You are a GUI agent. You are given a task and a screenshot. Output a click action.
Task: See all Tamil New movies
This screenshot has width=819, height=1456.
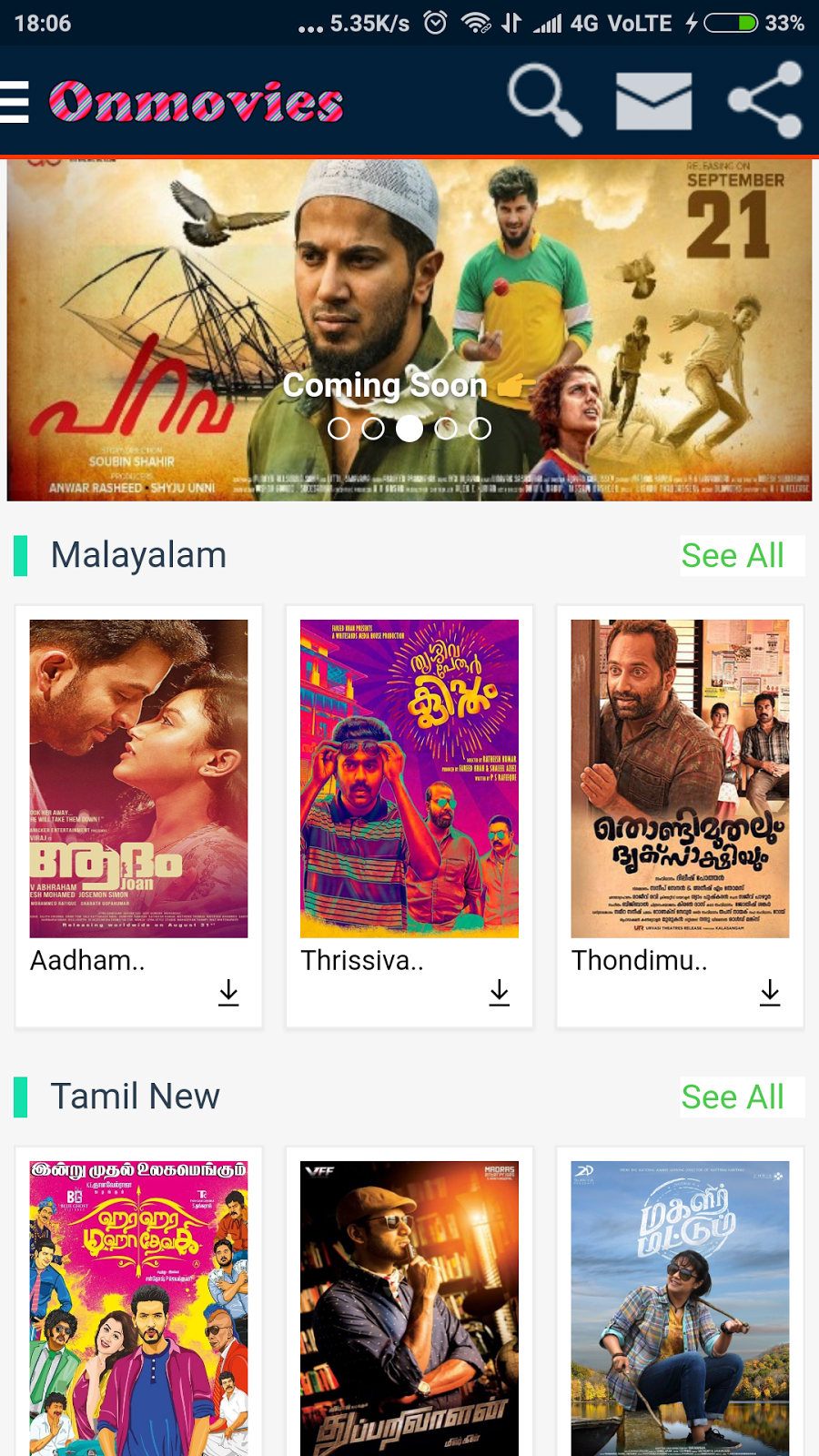coord(733,1097)
